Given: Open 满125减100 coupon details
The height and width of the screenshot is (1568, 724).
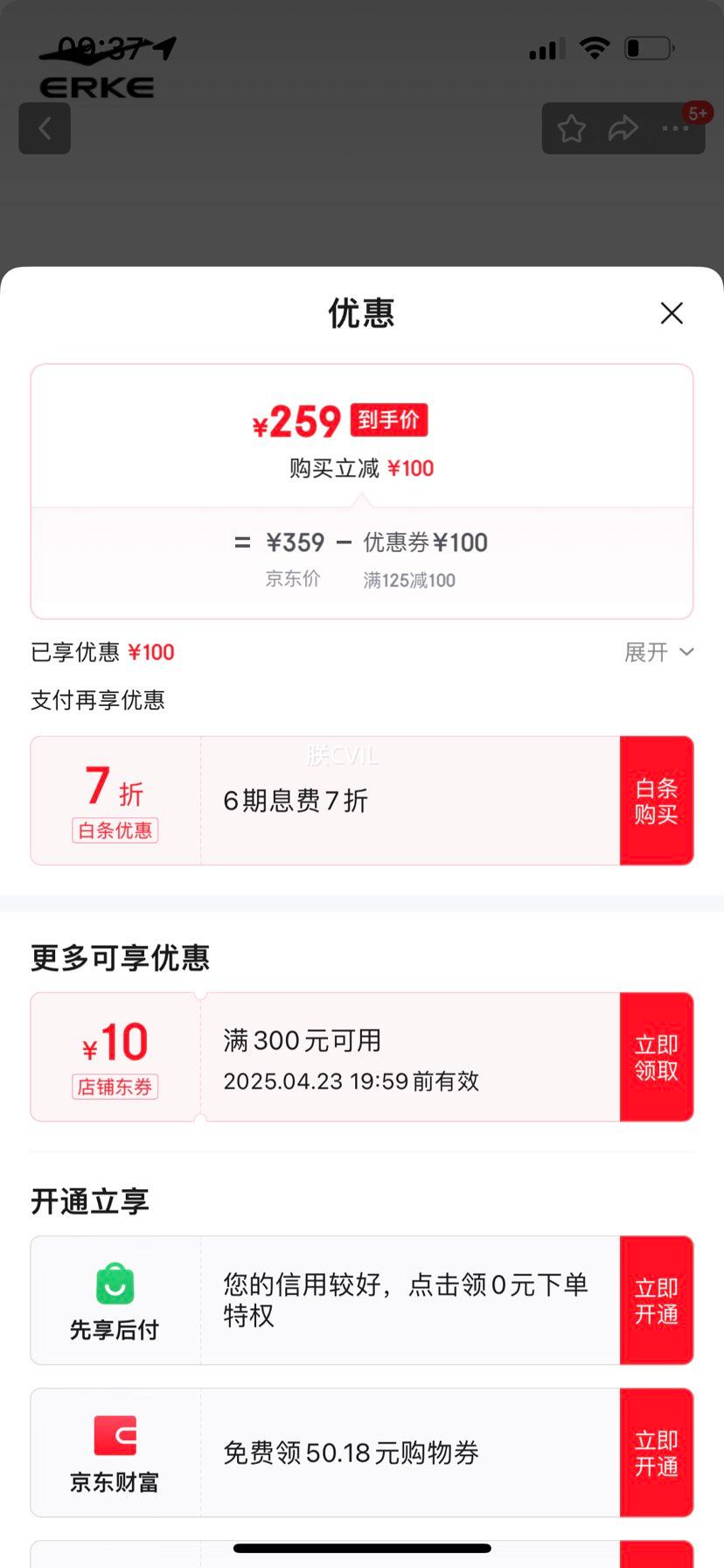Looking at the screenshot, I should point(407,580).
